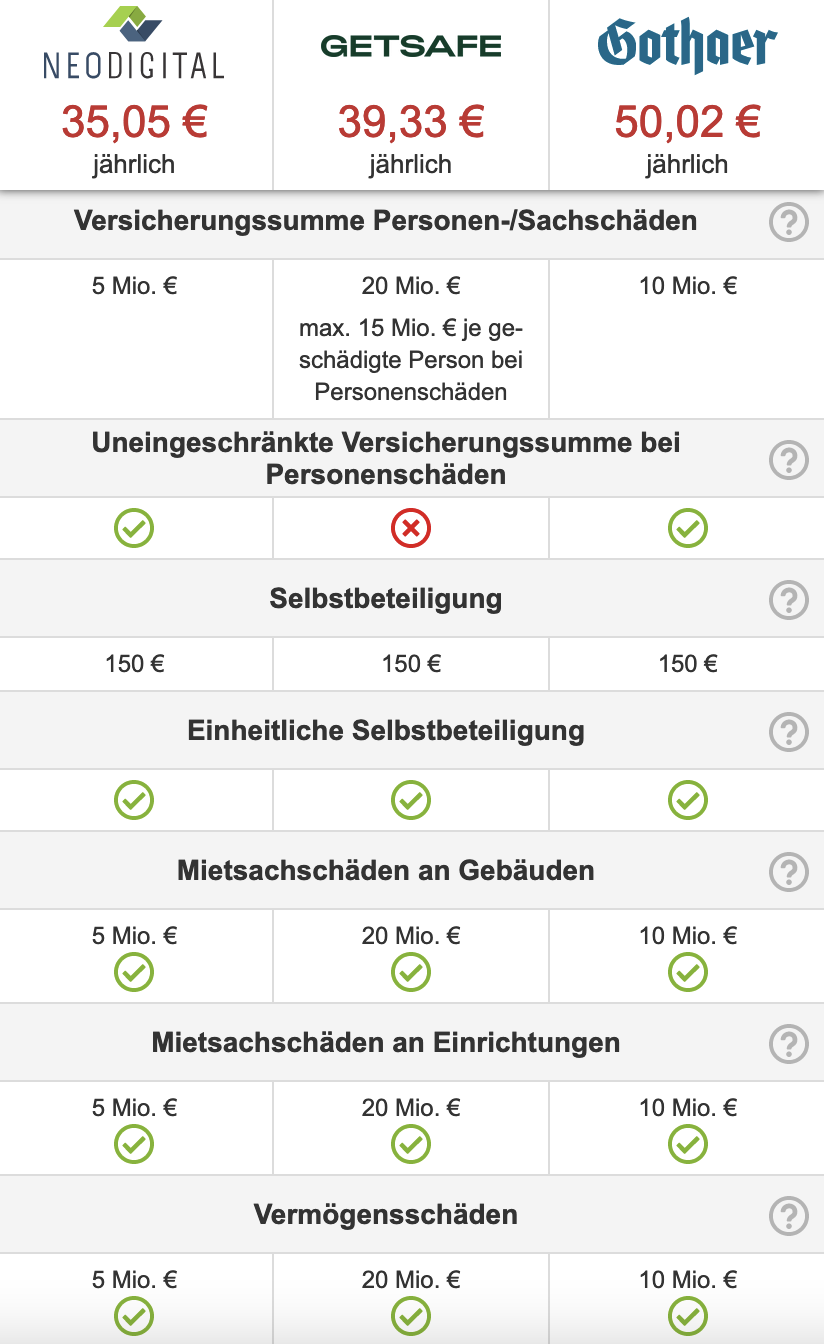Click the Getsafe company logo

(x=410, y=44)
